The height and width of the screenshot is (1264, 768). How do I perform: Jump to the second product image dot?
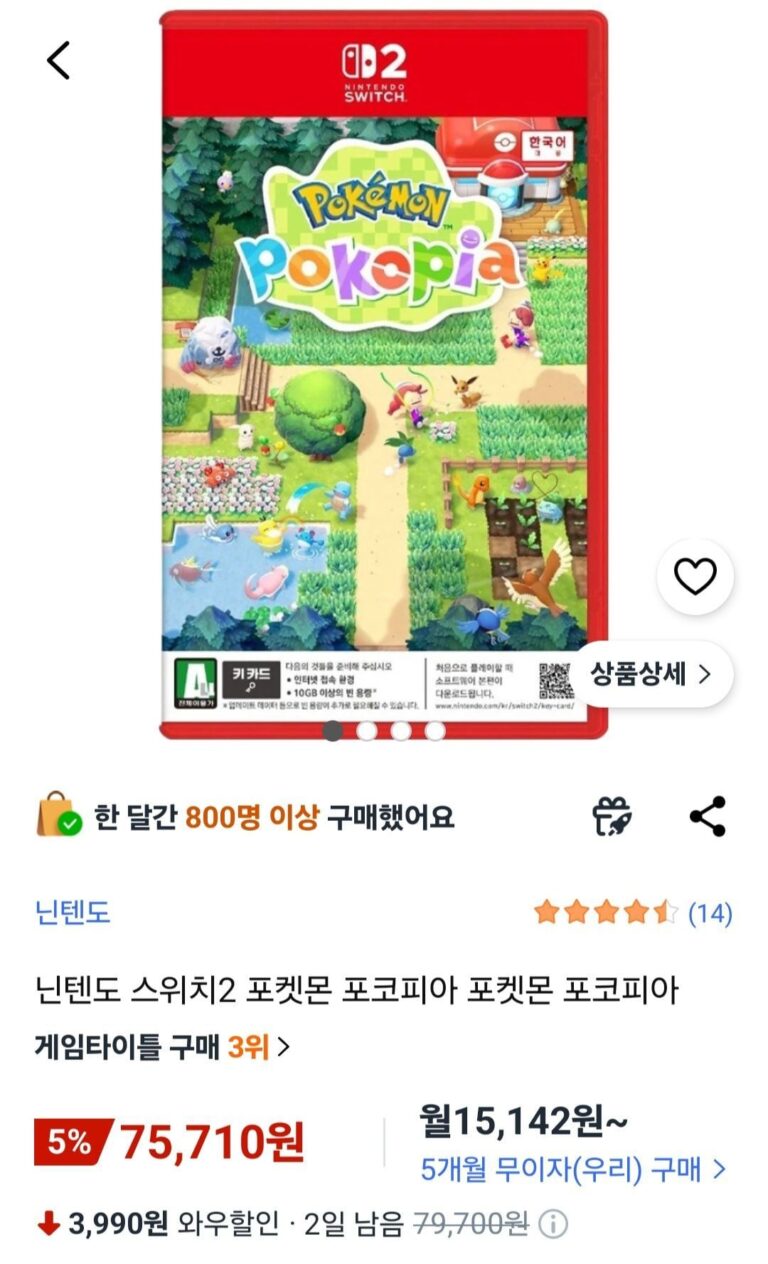pyautogui.click(x=367, y=731)
